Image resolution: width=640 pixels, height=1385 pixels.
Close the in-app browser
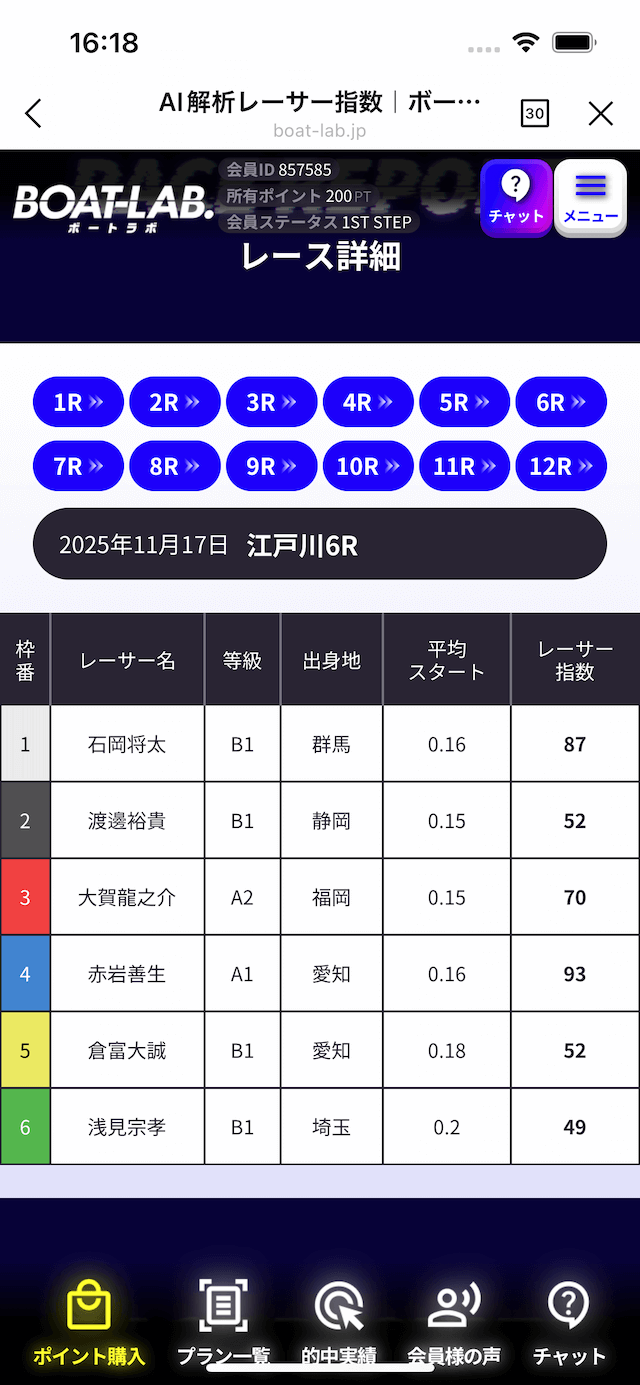pos(600,113)
